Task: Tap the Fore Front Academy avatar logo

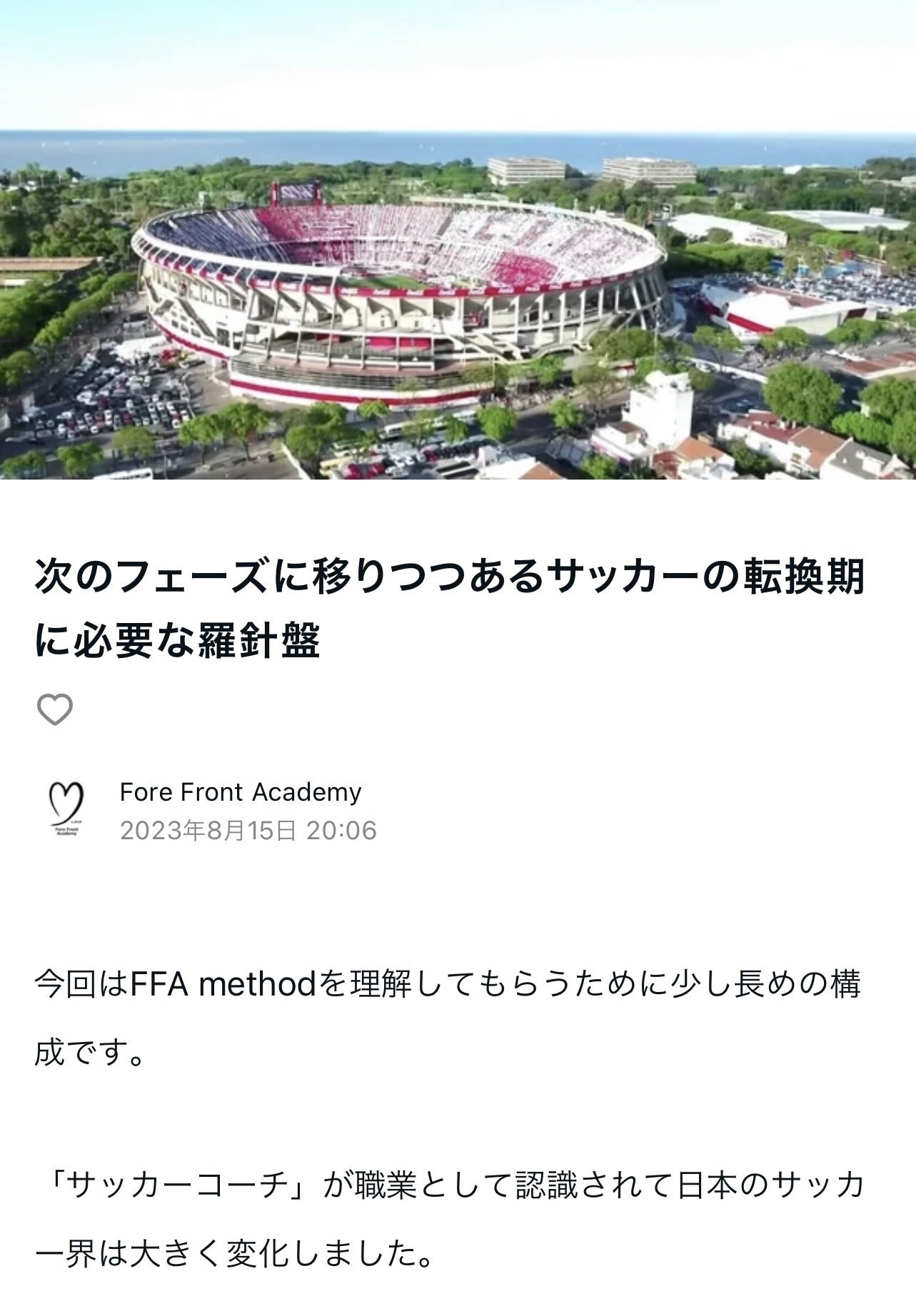Action: pos(66,811)
